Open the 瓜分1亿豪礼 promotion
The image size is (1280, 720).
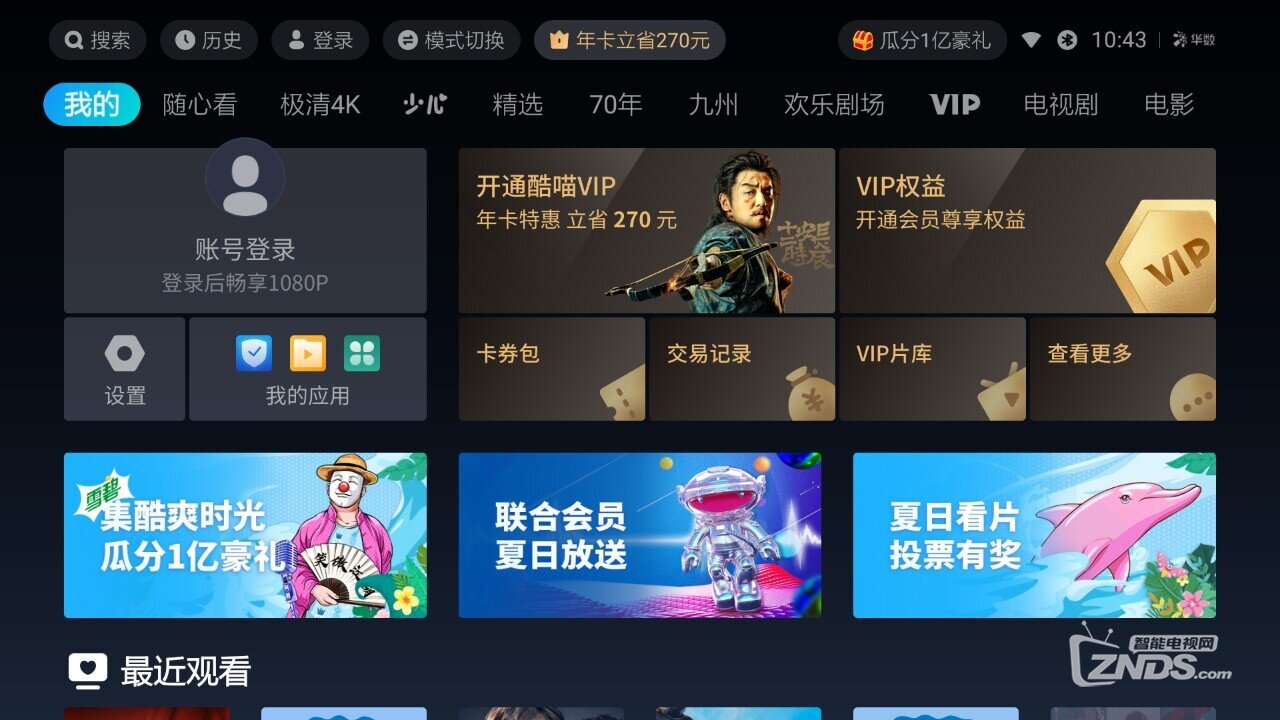[921, 40]
